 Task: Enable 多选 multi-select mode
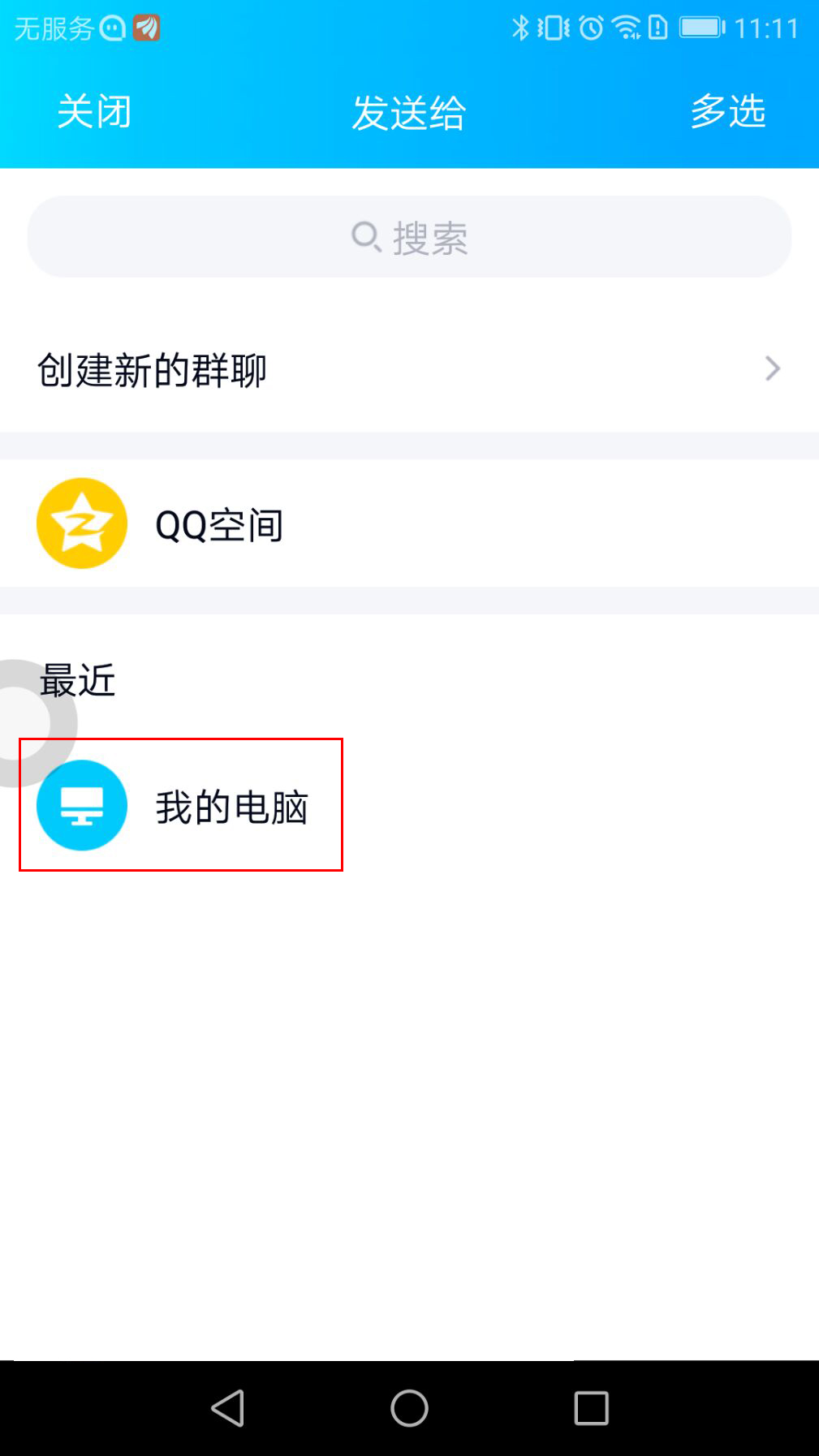[x=727, y=111]
